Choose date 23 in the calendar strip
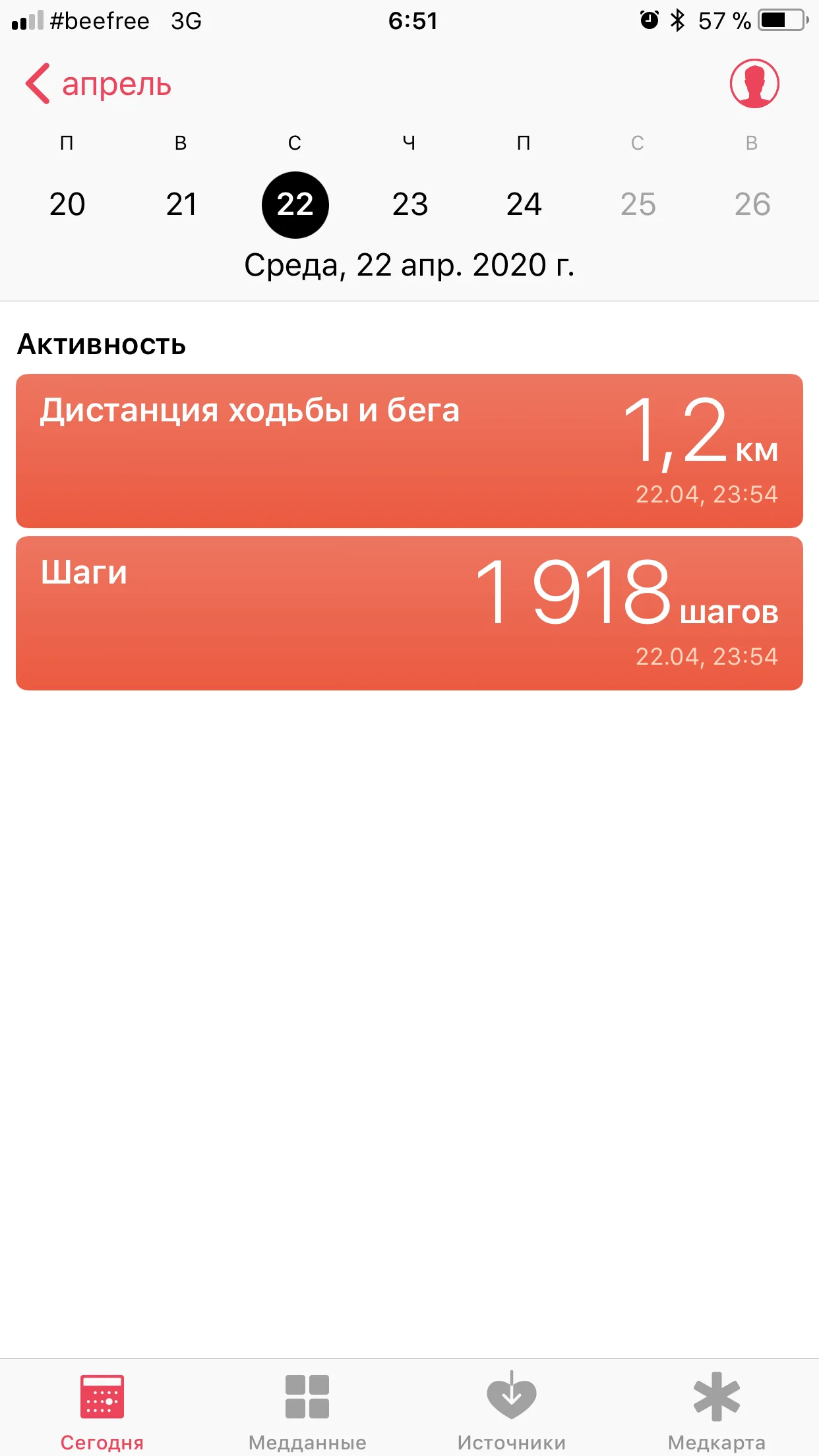This screenshot has height=1456, width=819. click(409, 204)
